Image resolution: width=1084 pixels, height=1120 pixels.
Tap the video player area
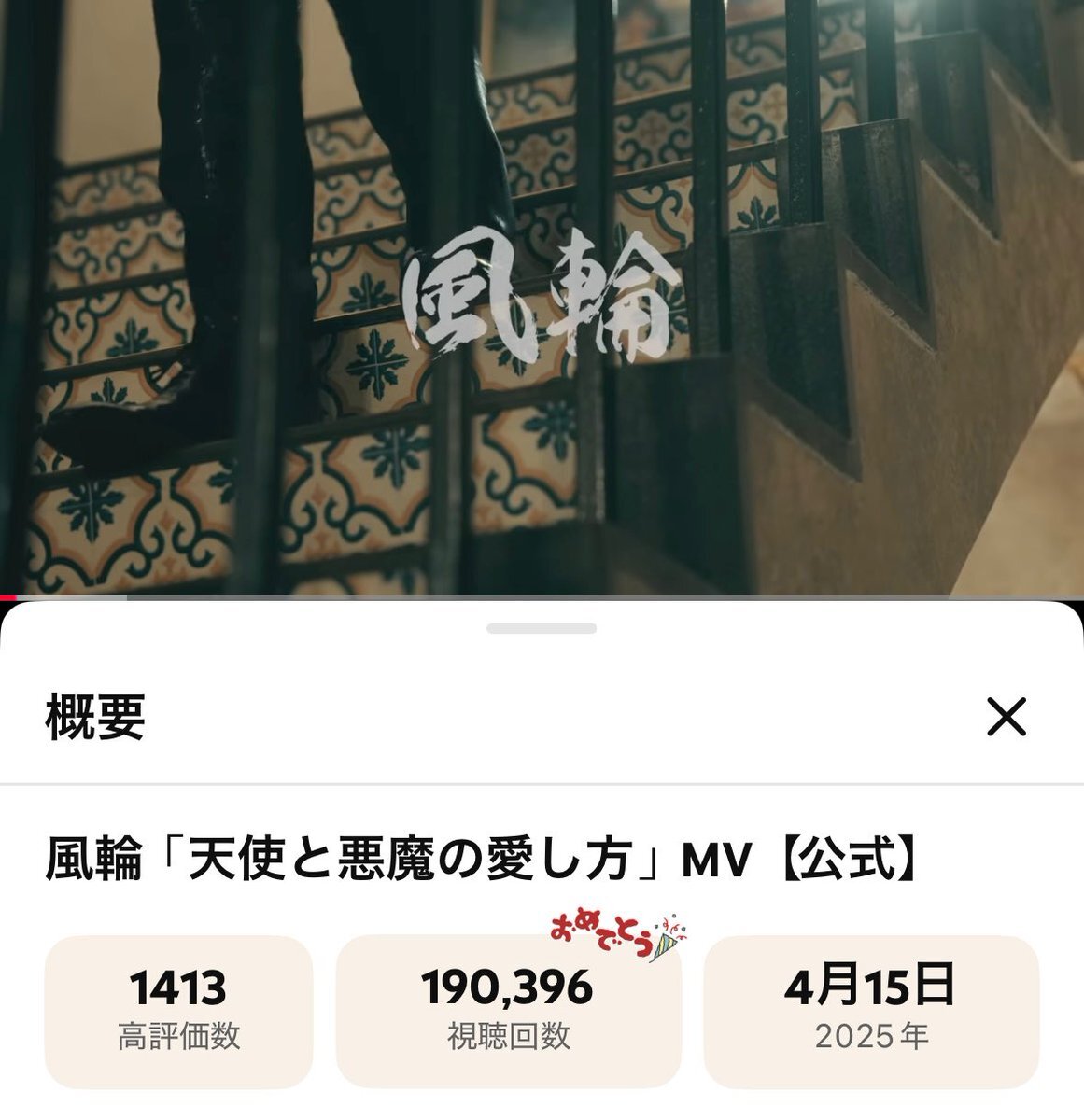click(542, 297)
